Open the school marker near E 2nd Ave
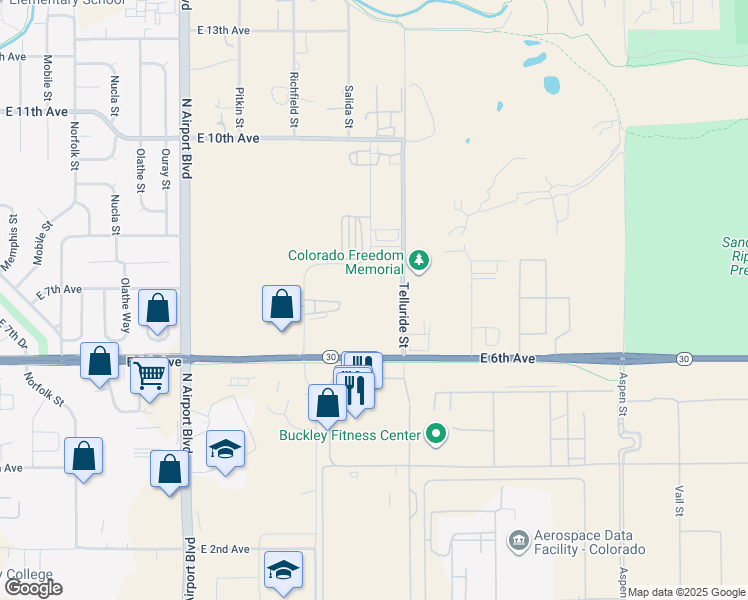748x600 pixels. 283,570
